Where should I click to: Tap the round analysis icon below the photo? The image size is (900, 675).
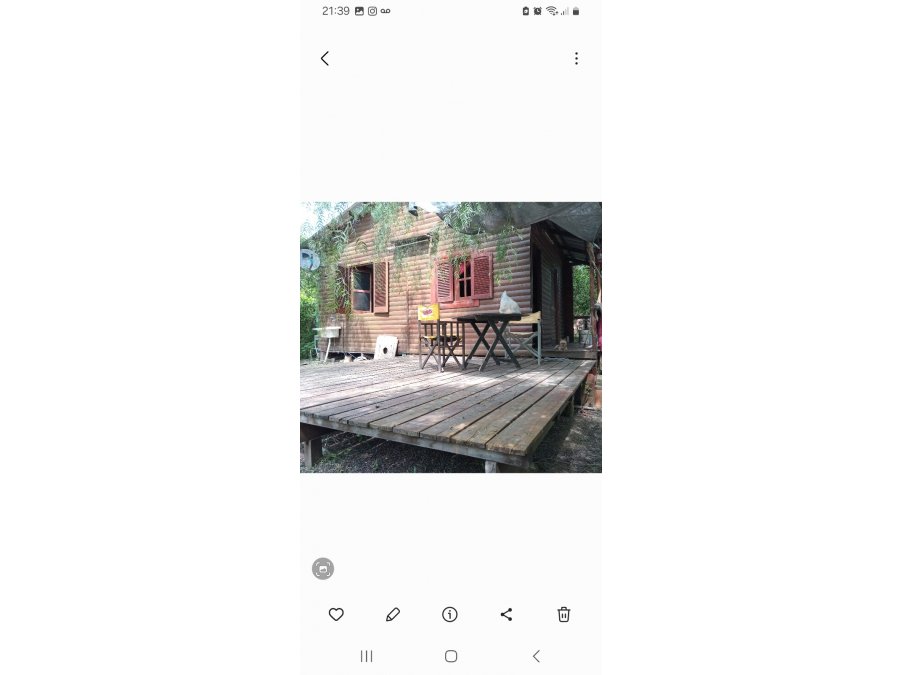click(x=323, y=569)
